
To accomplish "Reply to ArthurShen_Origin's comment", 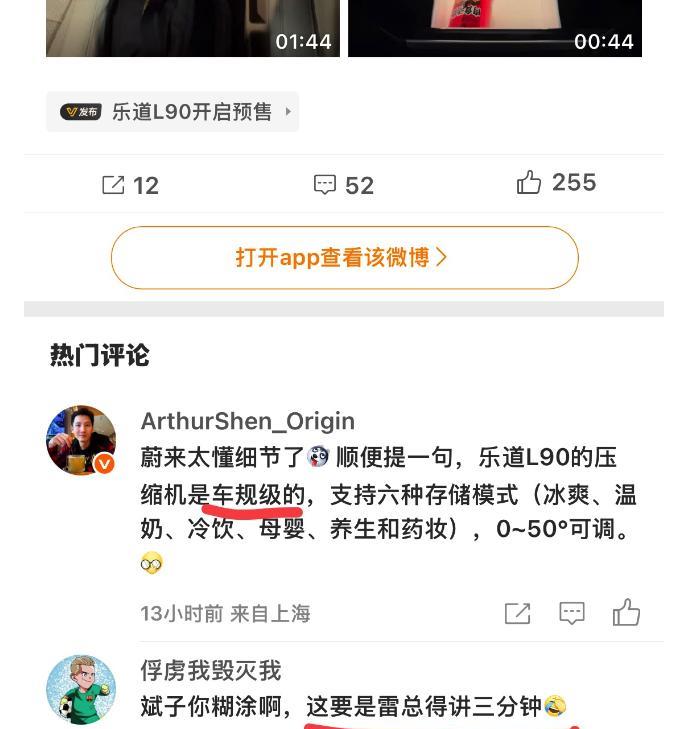I will tap(572, 613).
